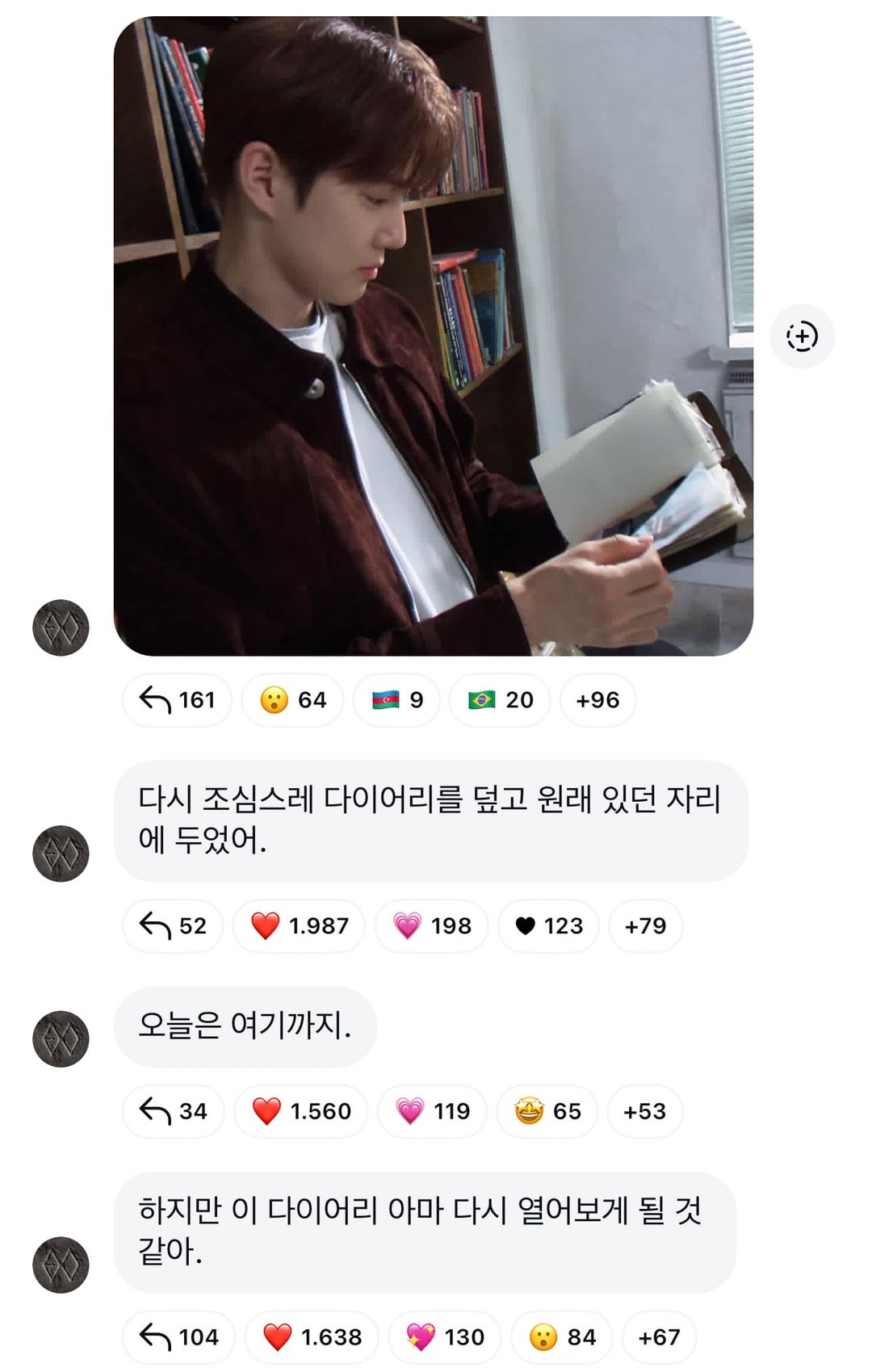This screenshot has width=872, height=1372.
Task: Tap the sparkling heart reaction with 130
Action: 445,1337
